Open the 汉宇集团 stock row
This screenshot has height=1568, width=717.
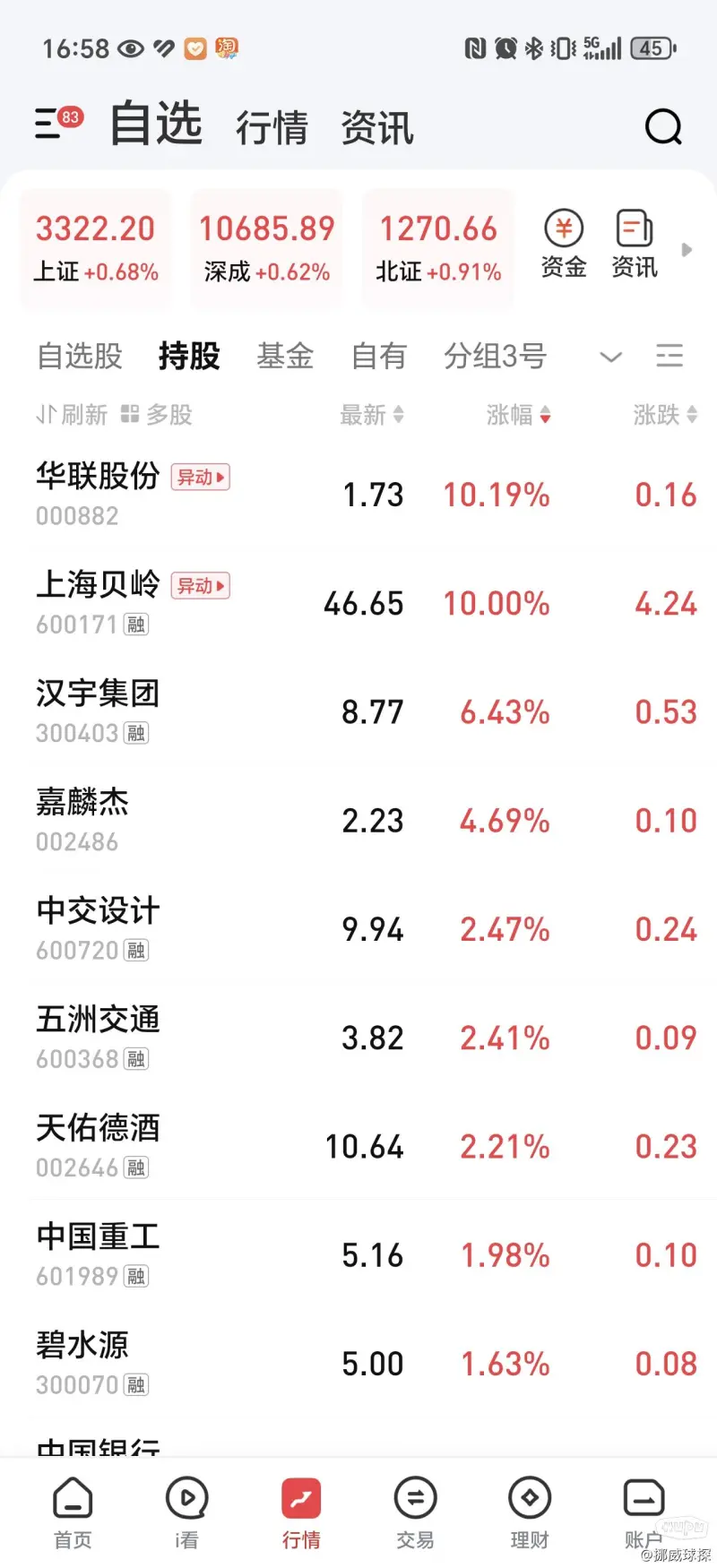tap(358, 712)
